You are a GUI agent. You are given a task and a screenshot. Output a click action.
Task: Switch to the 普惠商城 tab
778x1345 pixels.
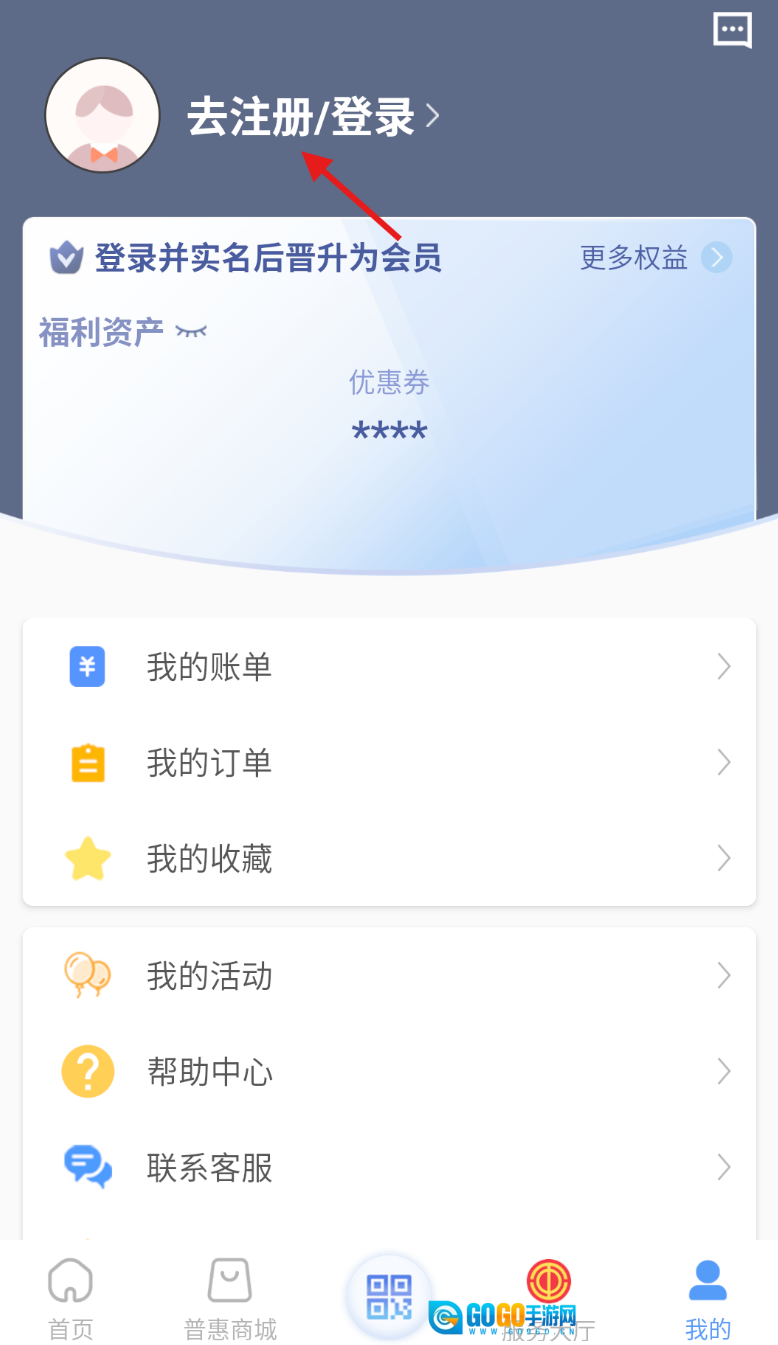230,1298
